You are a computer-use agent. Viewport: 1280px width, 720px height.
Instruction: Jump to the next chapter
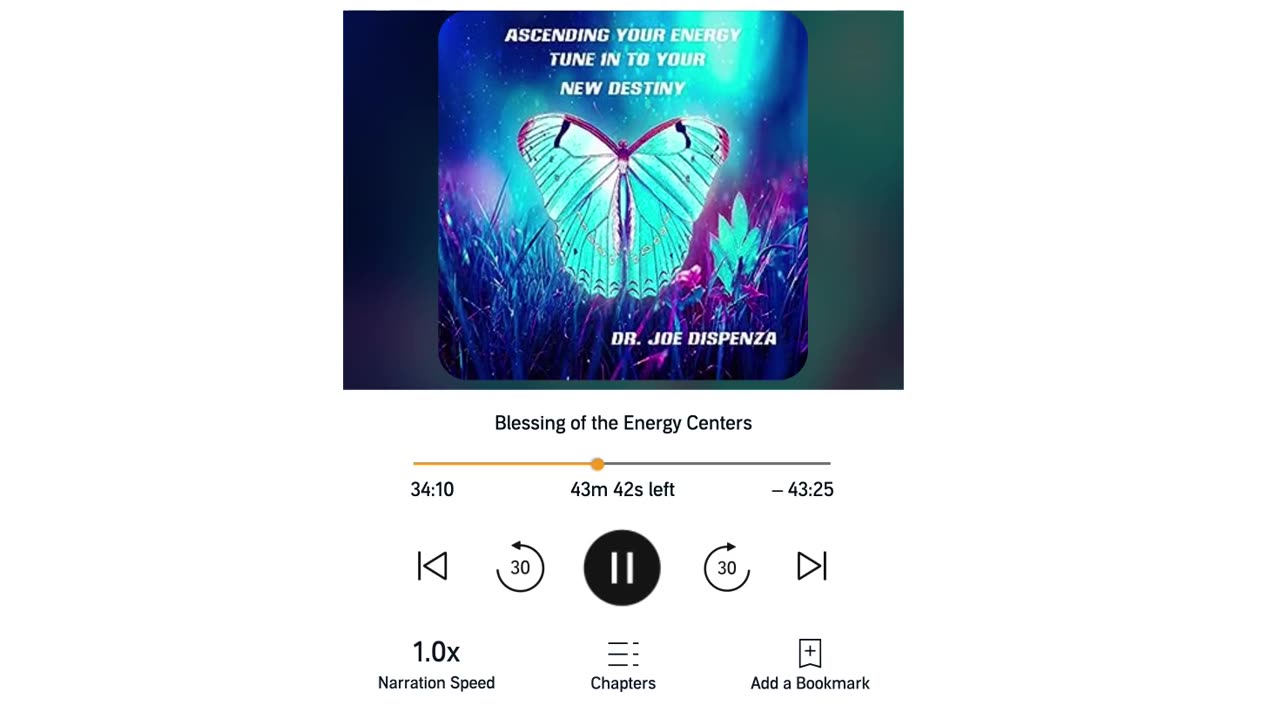(x=811, y=567)
